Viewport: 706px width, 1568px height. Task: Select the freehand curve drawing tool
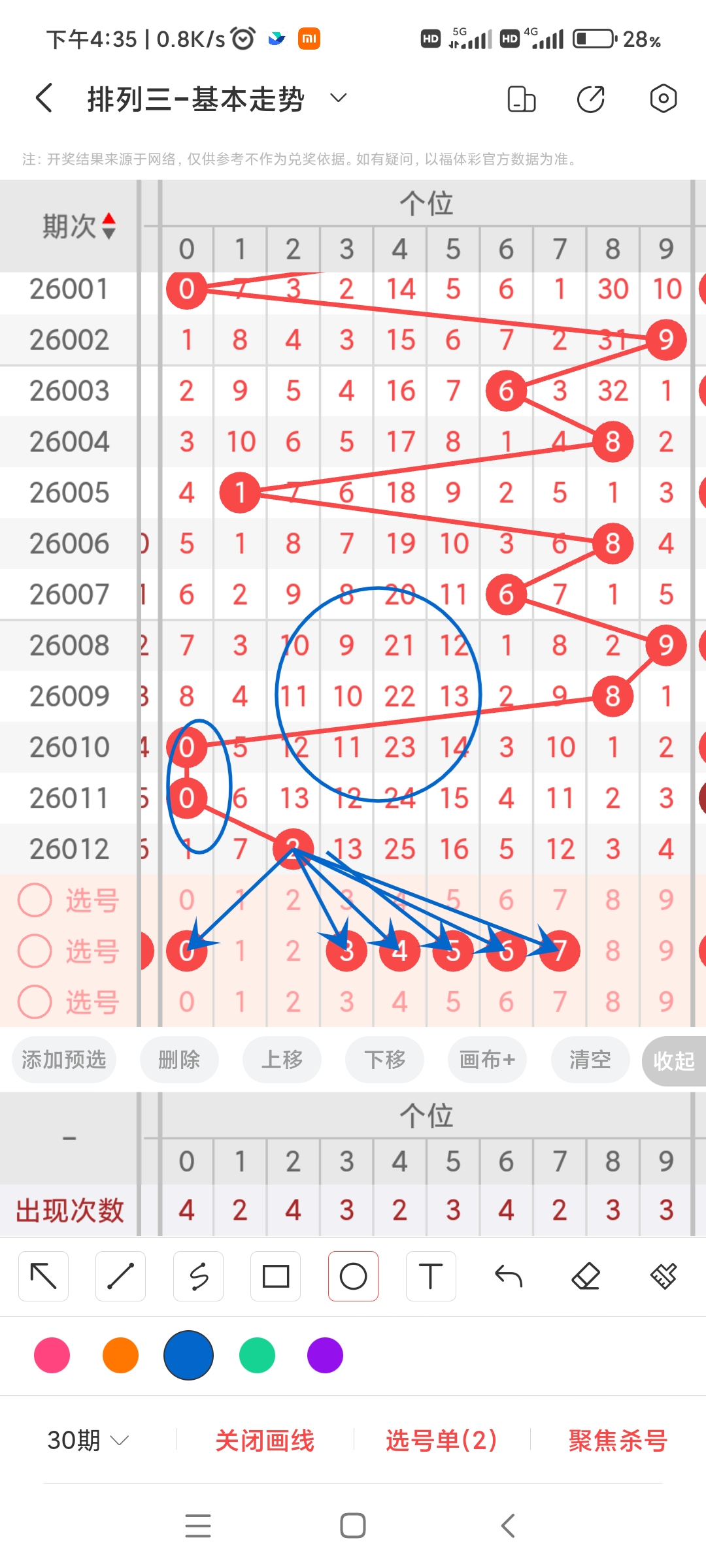(x=198, y=1275)
